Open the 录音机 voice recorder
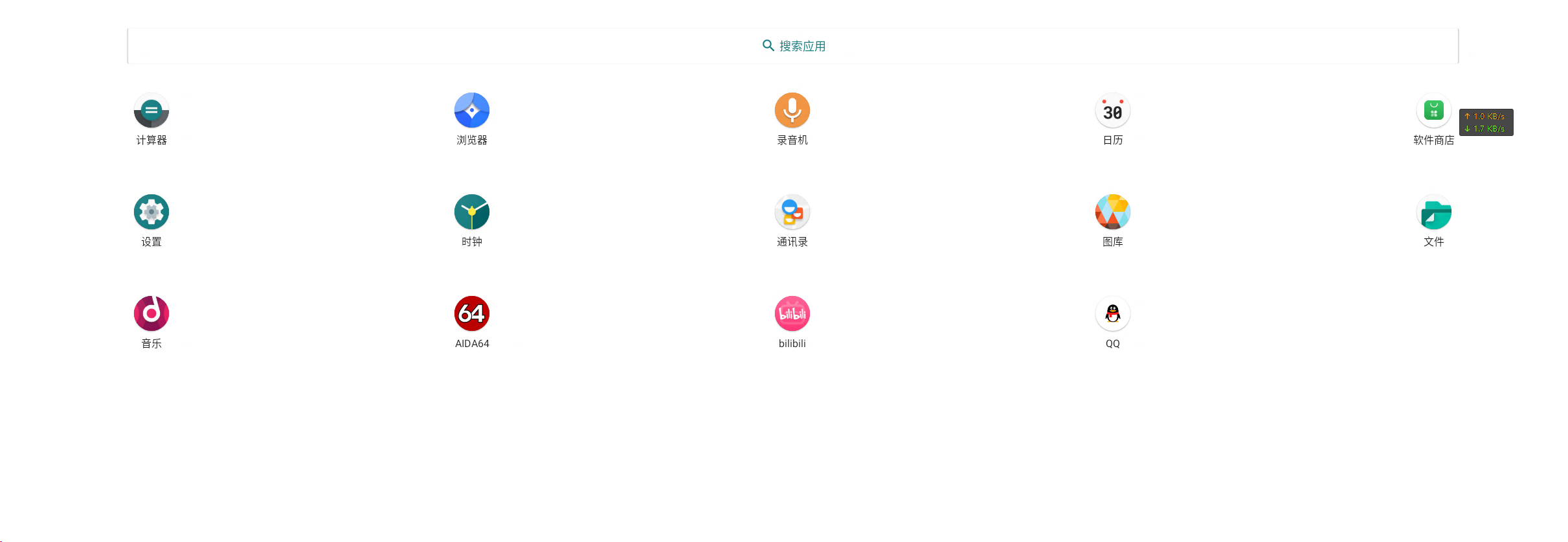 [x=792, y=111]
